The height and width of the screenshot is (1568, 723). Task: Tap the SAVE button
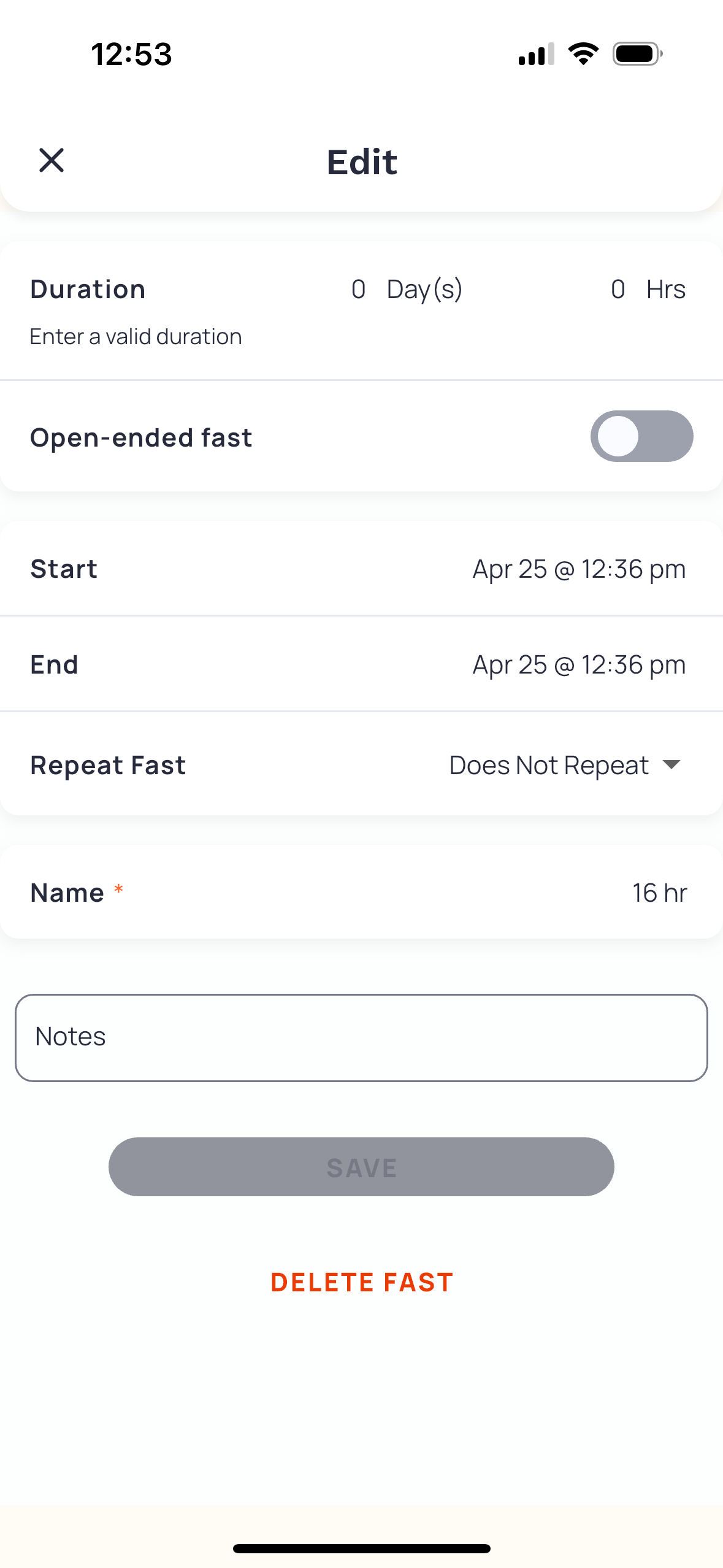pyautogui.click(x=361, y=1167)
